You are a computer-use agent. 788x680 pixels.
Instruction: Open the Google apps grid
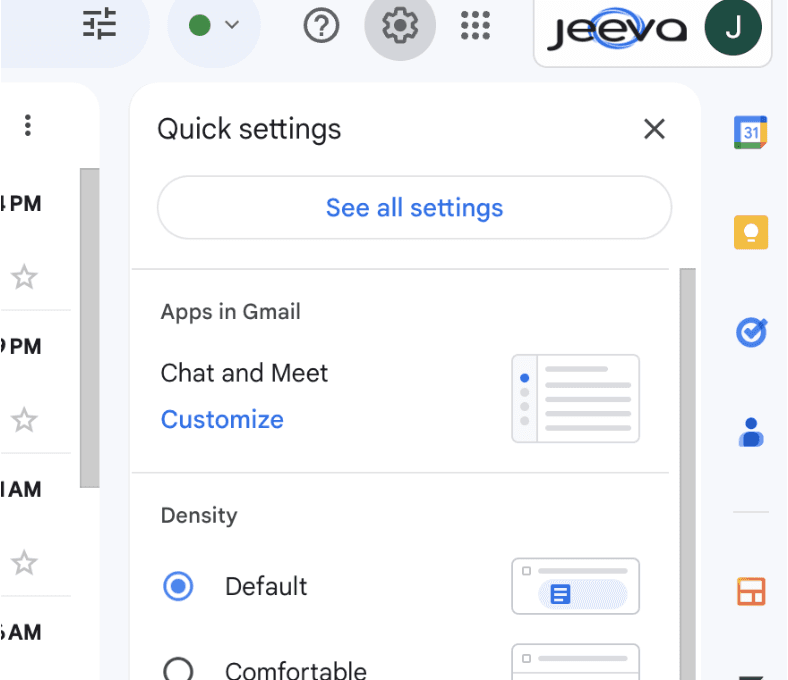click(475, 25)
